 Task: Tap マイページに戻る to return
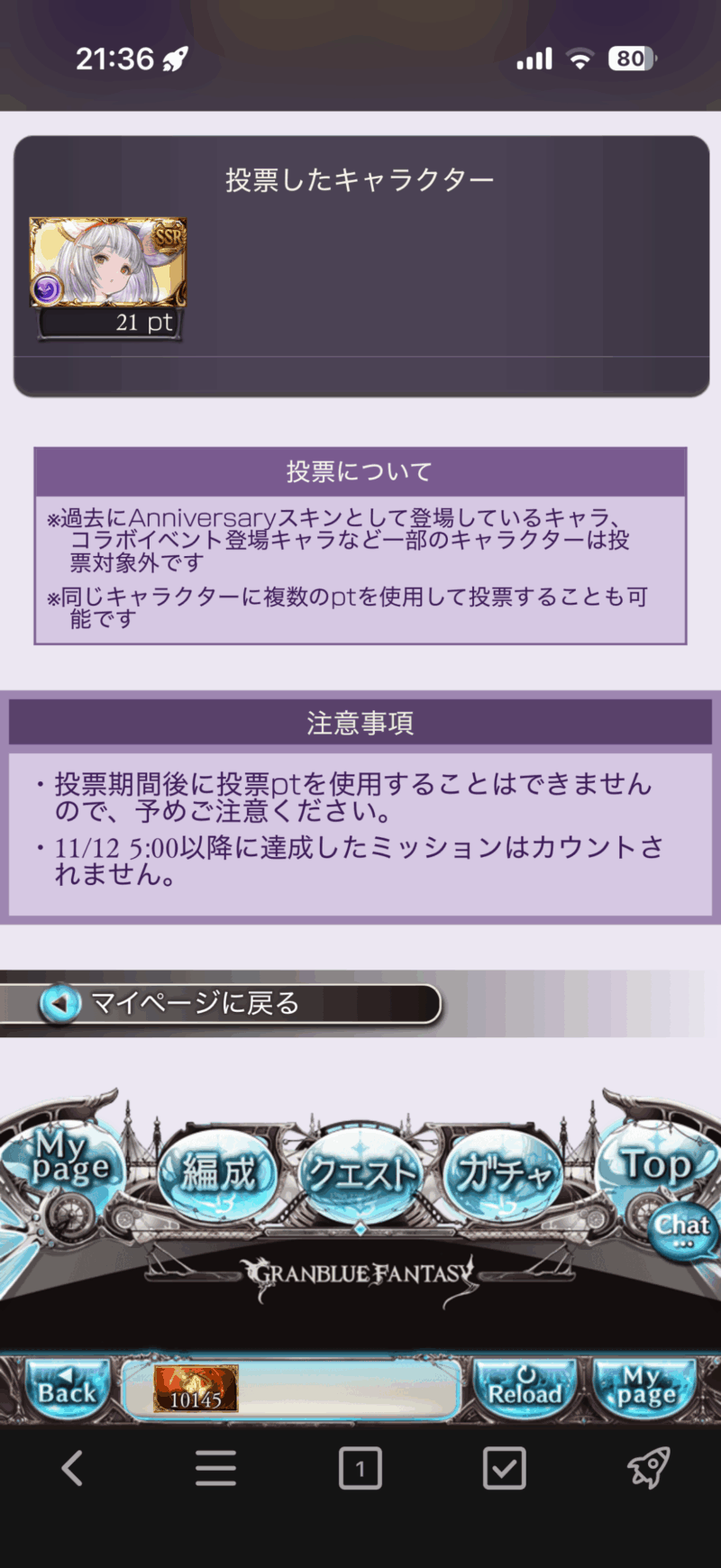pos(221,1003)
